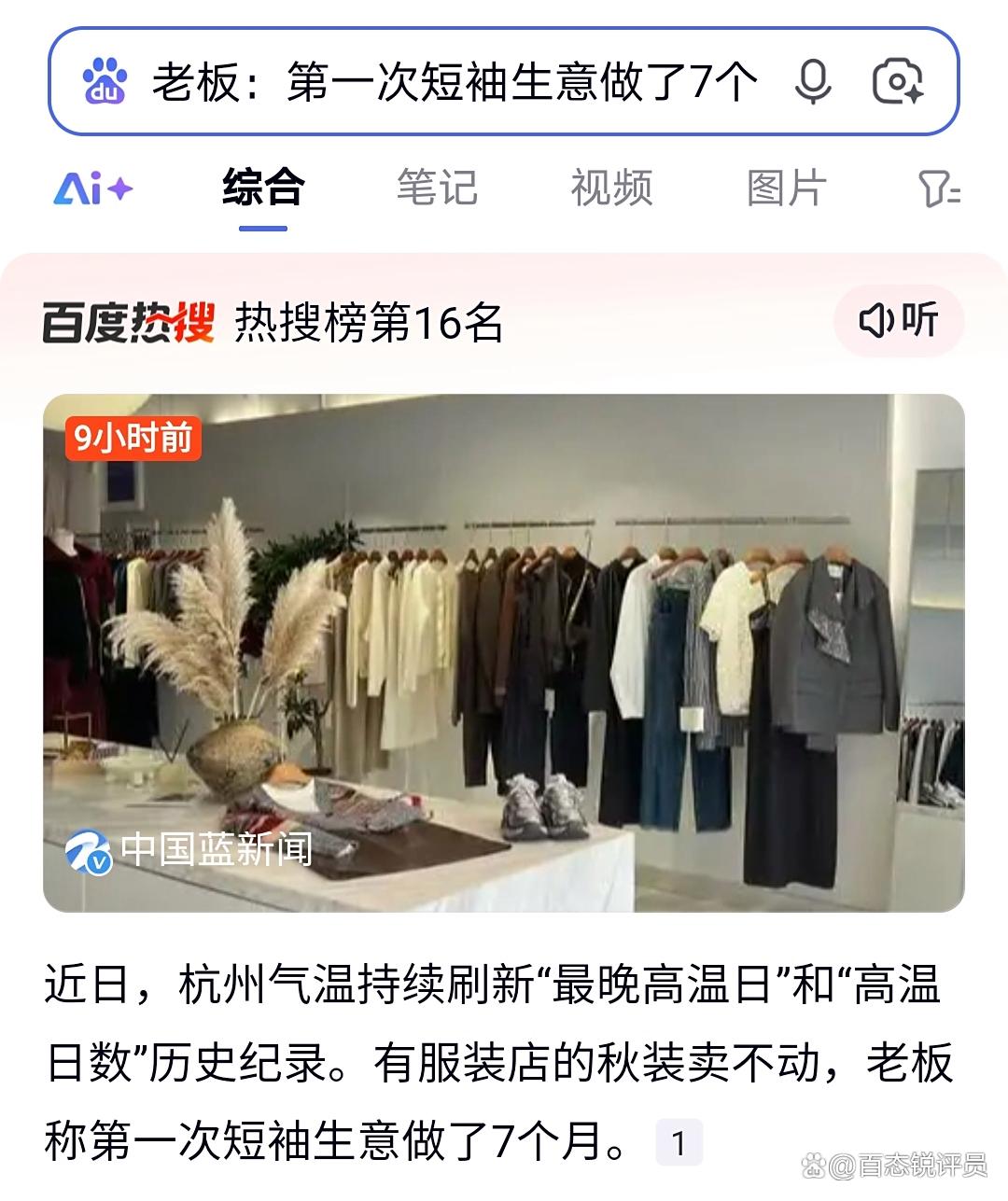Image resolution: width=1008 pixels, height=1201 pixels.
Task: Switch to the 视频 tab
Action: 611,189
